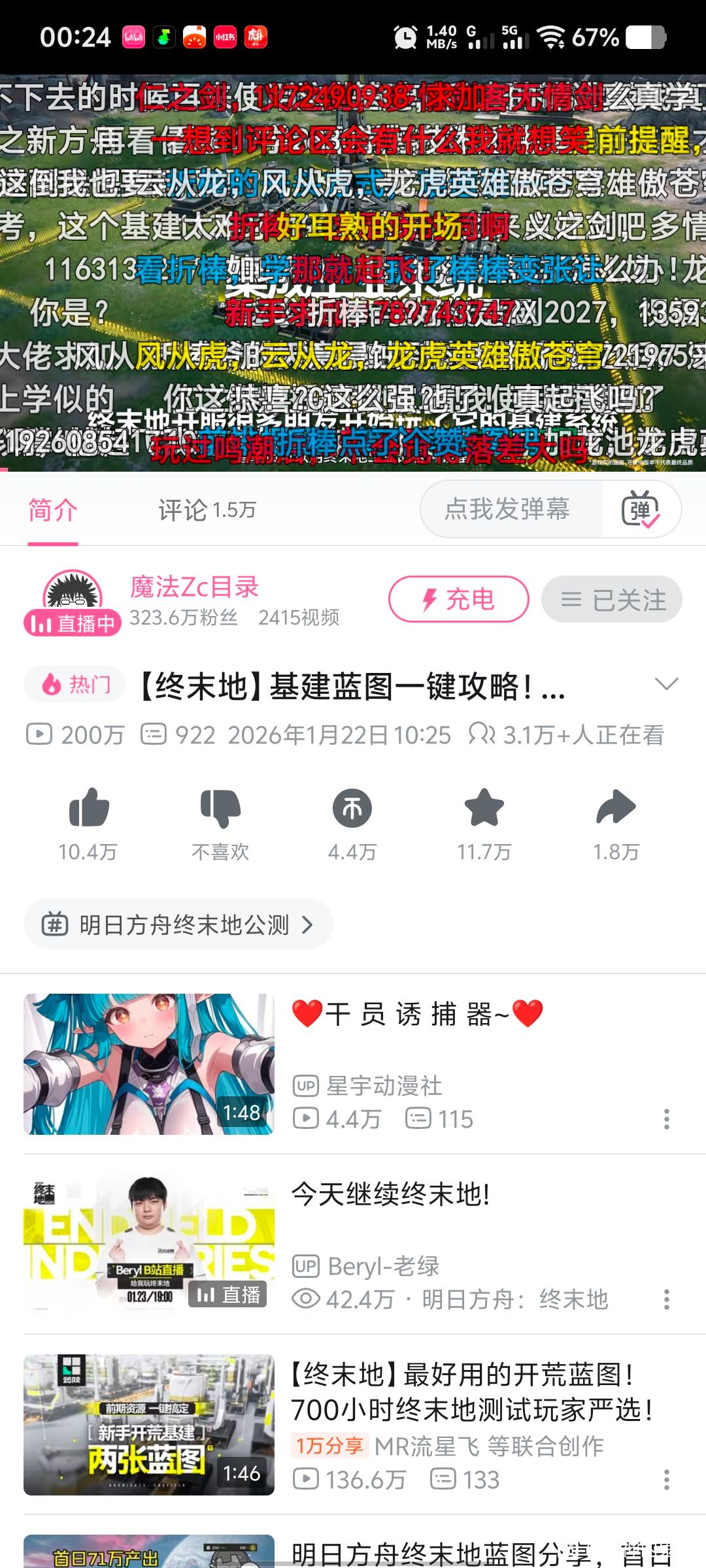Select the 简介 tab
This screenshot has height=1568, width=706.
coord(52,510)
